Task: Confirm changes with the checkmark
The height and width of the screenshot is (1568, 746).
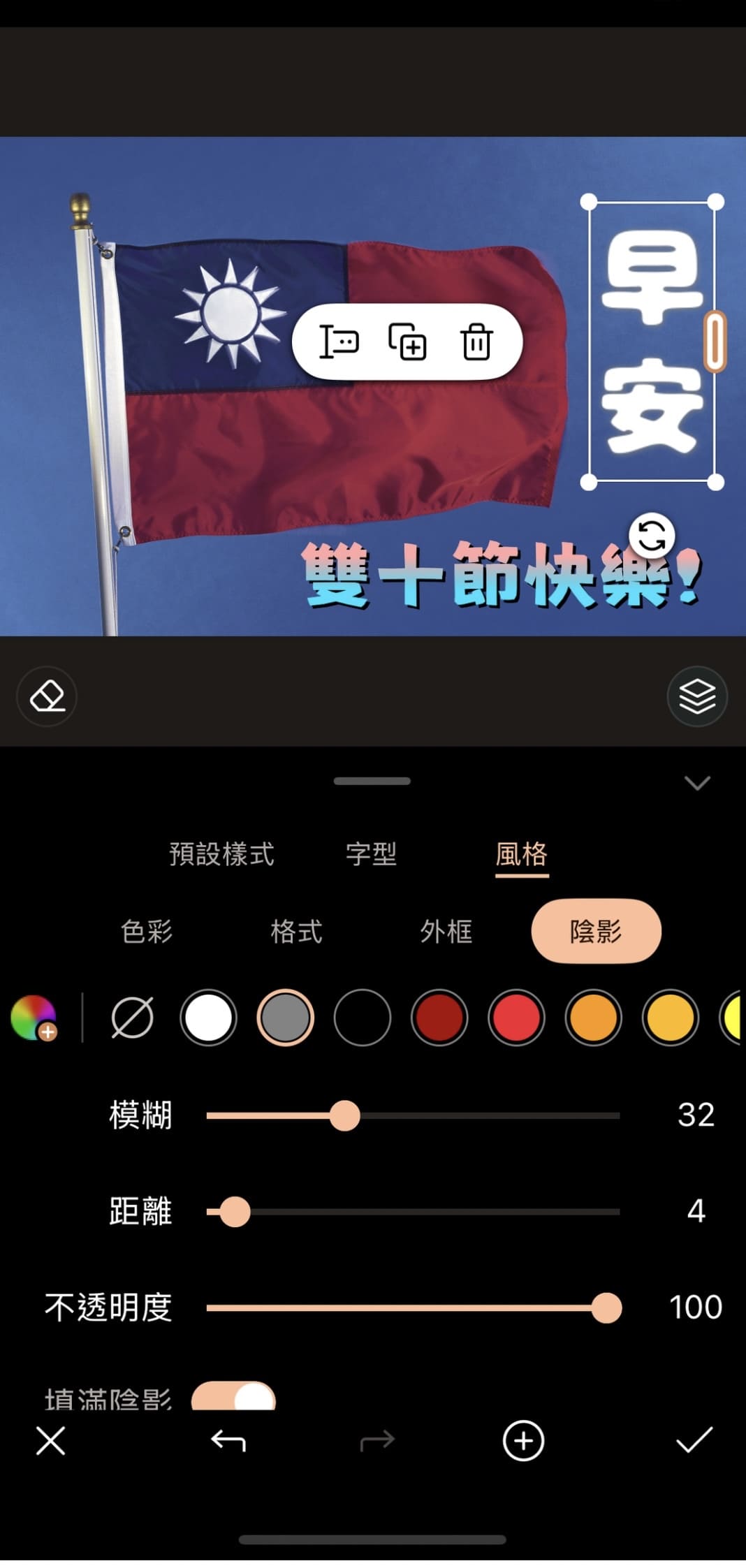Action: tap(694, 1441)
